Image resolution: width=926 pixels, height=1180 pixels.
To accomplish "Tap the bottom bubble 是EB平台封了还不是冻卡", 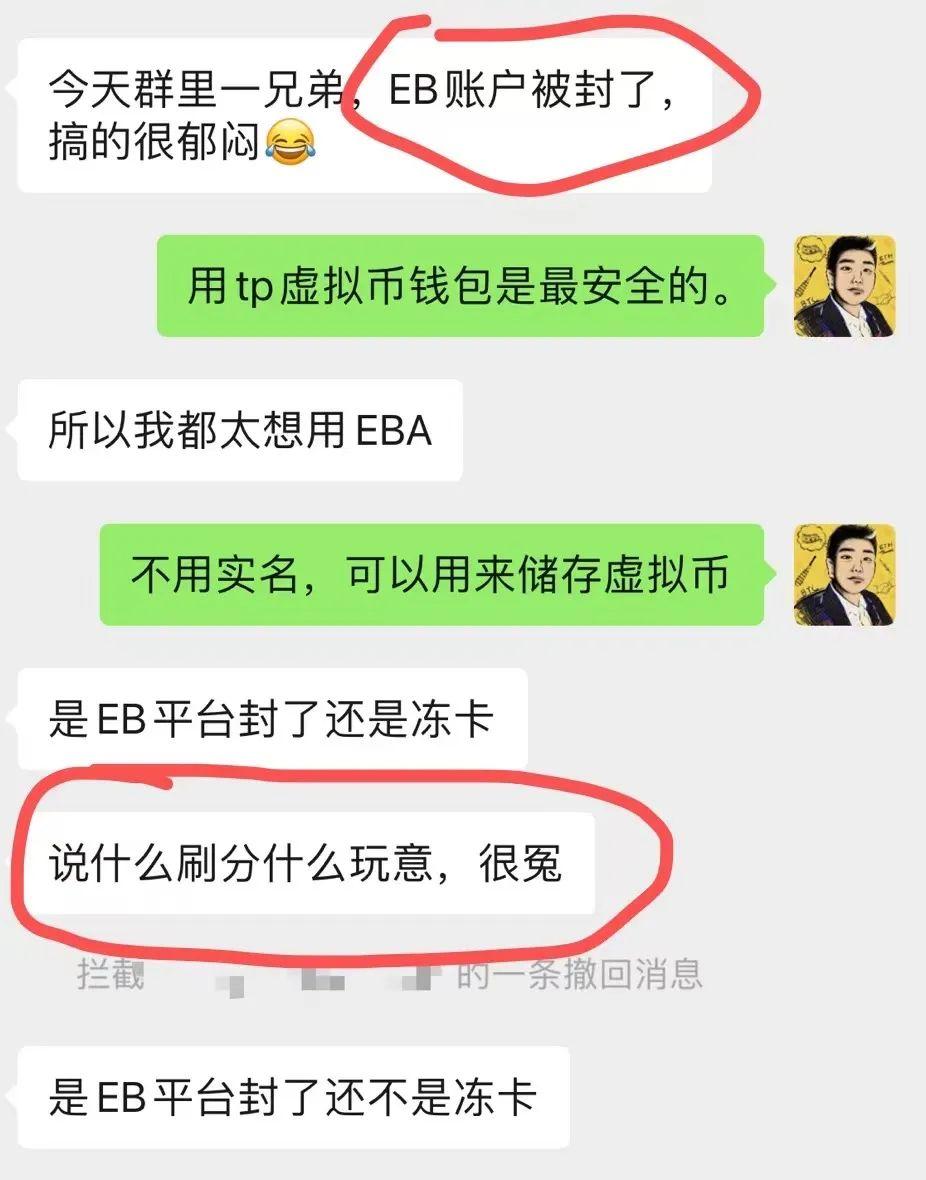I will pos(290,1097).
